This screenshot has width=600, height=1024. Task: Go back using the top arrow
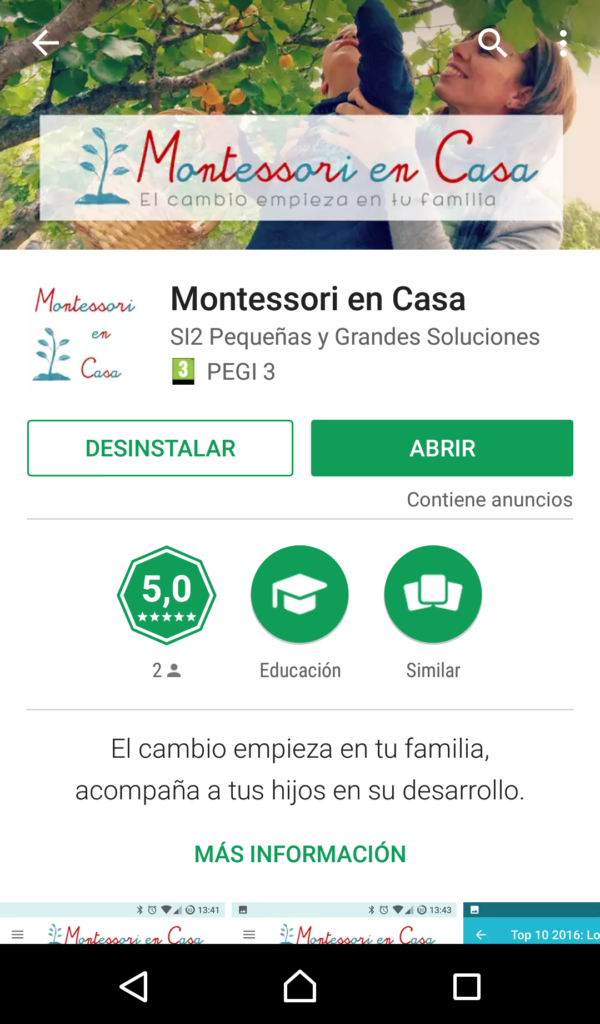pyautogui.click(x=45, y=43)
